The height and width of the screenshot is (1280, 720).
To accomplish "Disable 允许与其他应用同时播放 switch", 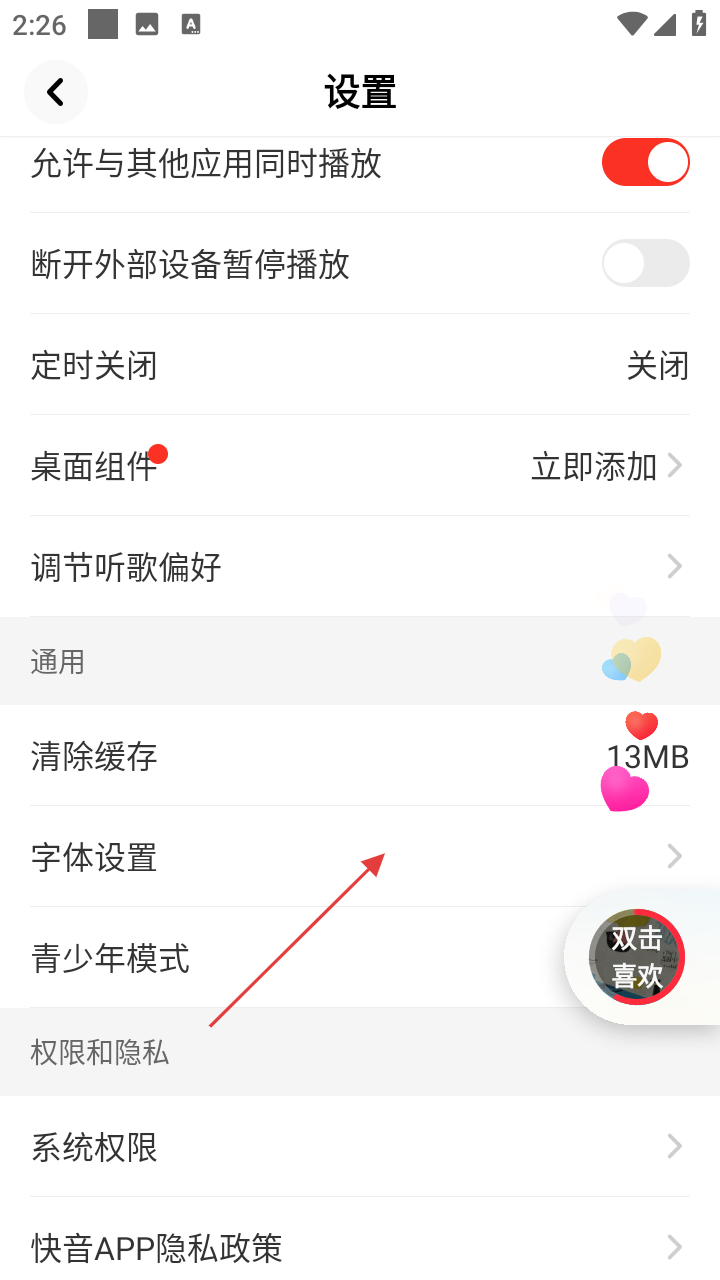I will (645, 163).
